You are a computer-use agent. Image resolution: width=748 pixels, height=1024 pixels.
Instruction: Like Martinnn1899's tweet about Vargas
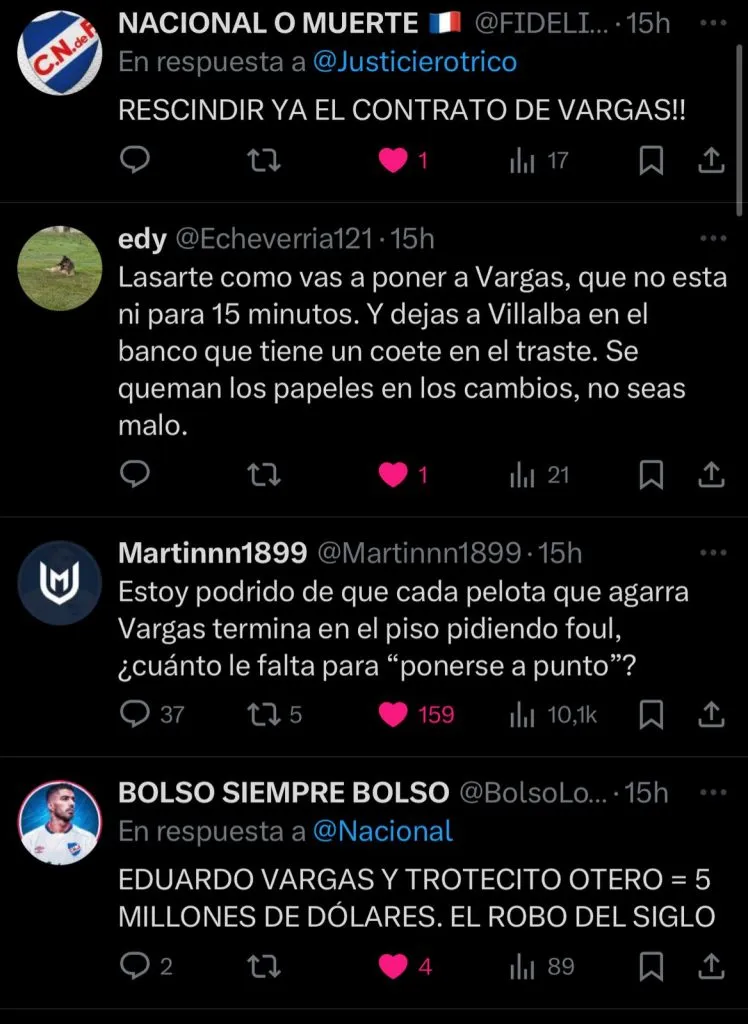point(395,714)
